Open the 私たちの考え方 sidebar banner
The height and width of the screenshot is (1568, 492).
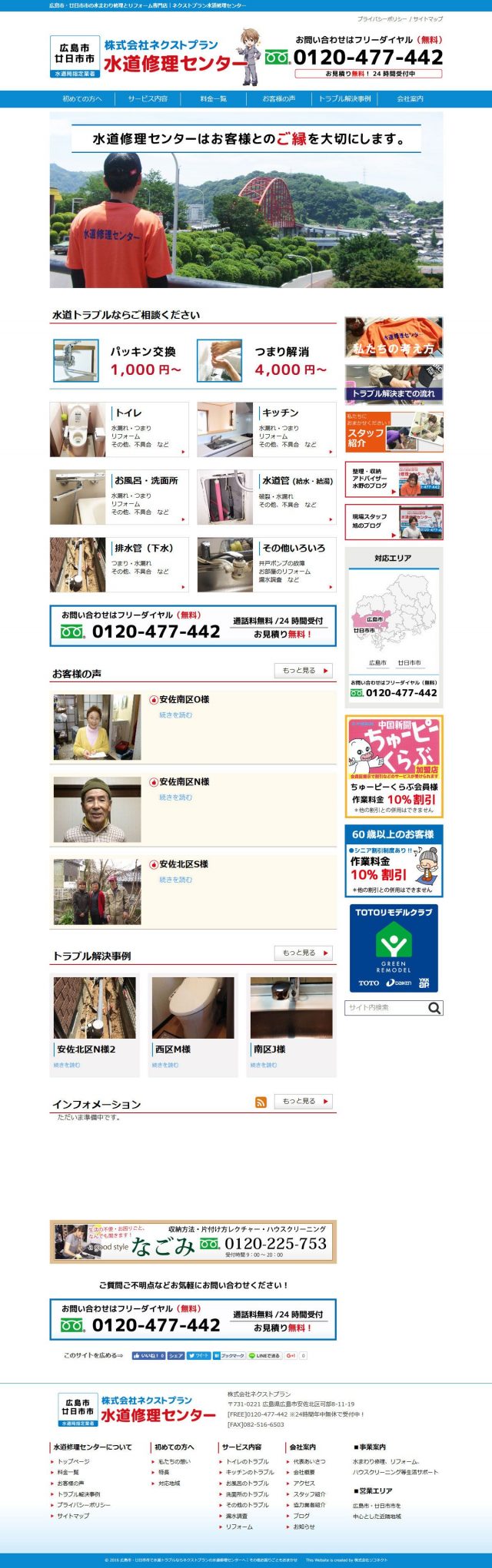click(x=394, y=337)
